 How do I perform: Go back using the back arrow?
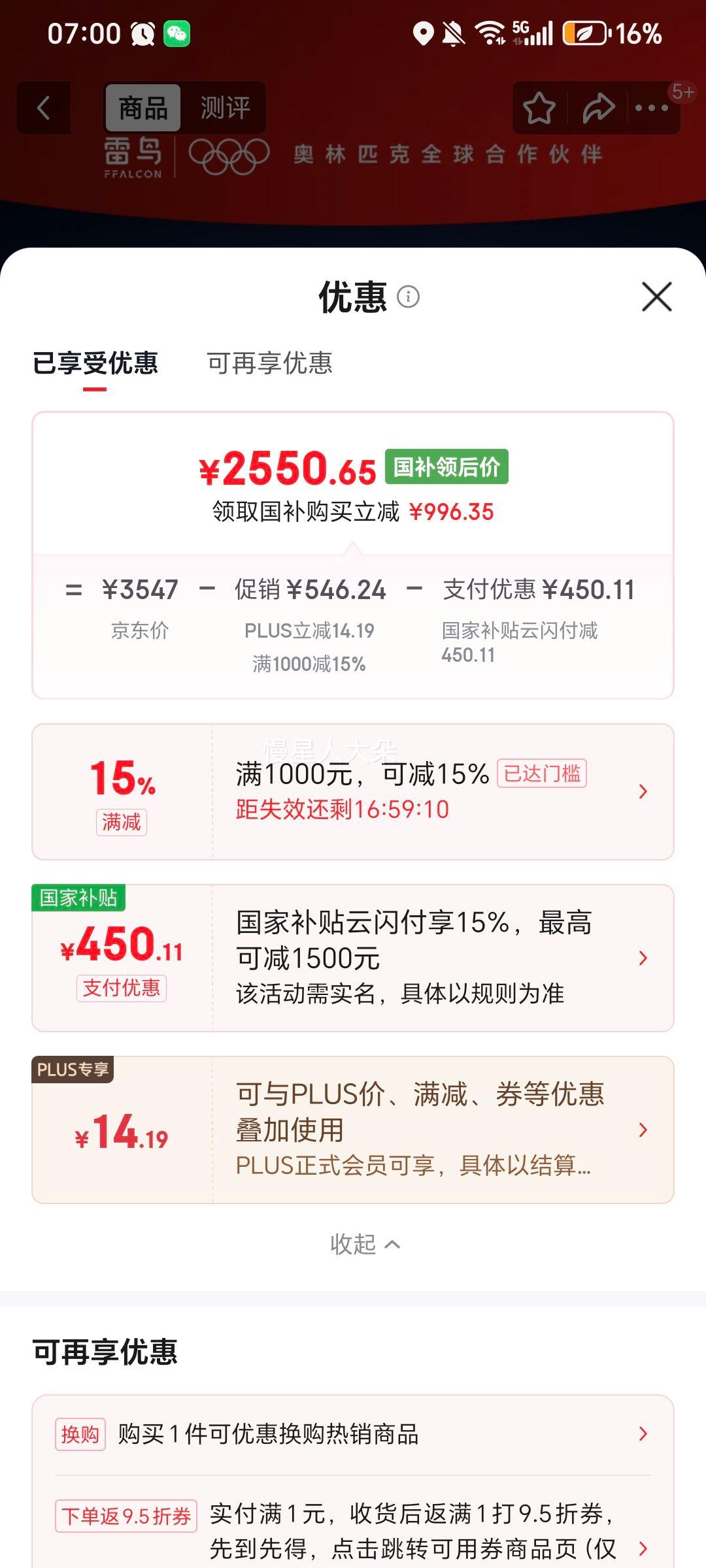click(43, 108)
